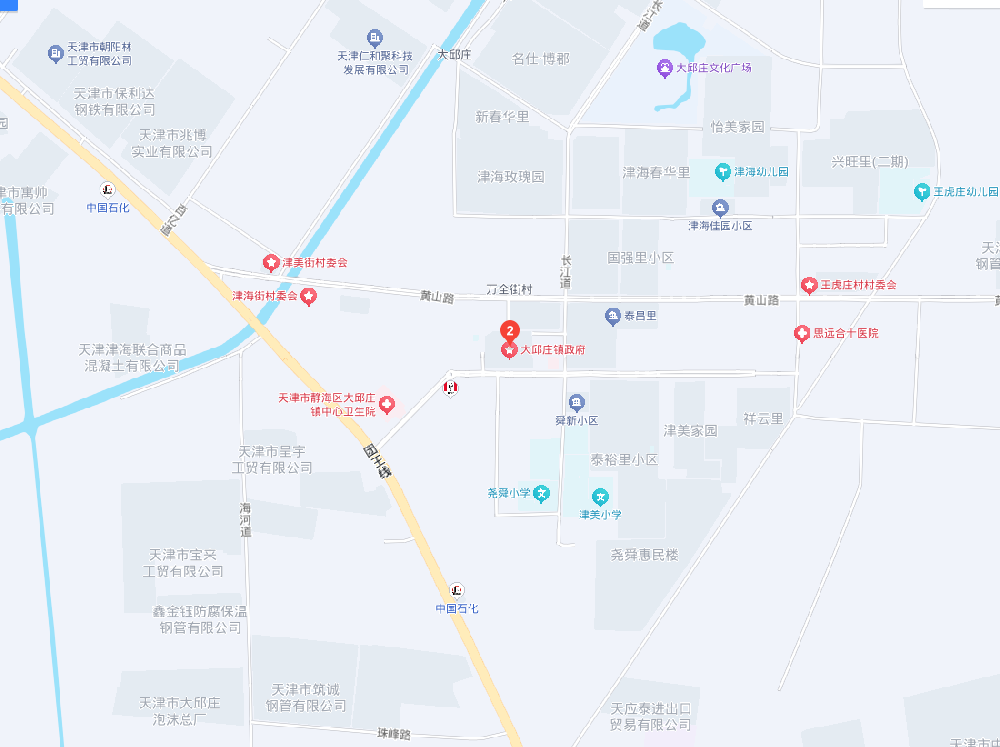
Task: Tap the red marker numbered 2
Action: coord(509,331)
